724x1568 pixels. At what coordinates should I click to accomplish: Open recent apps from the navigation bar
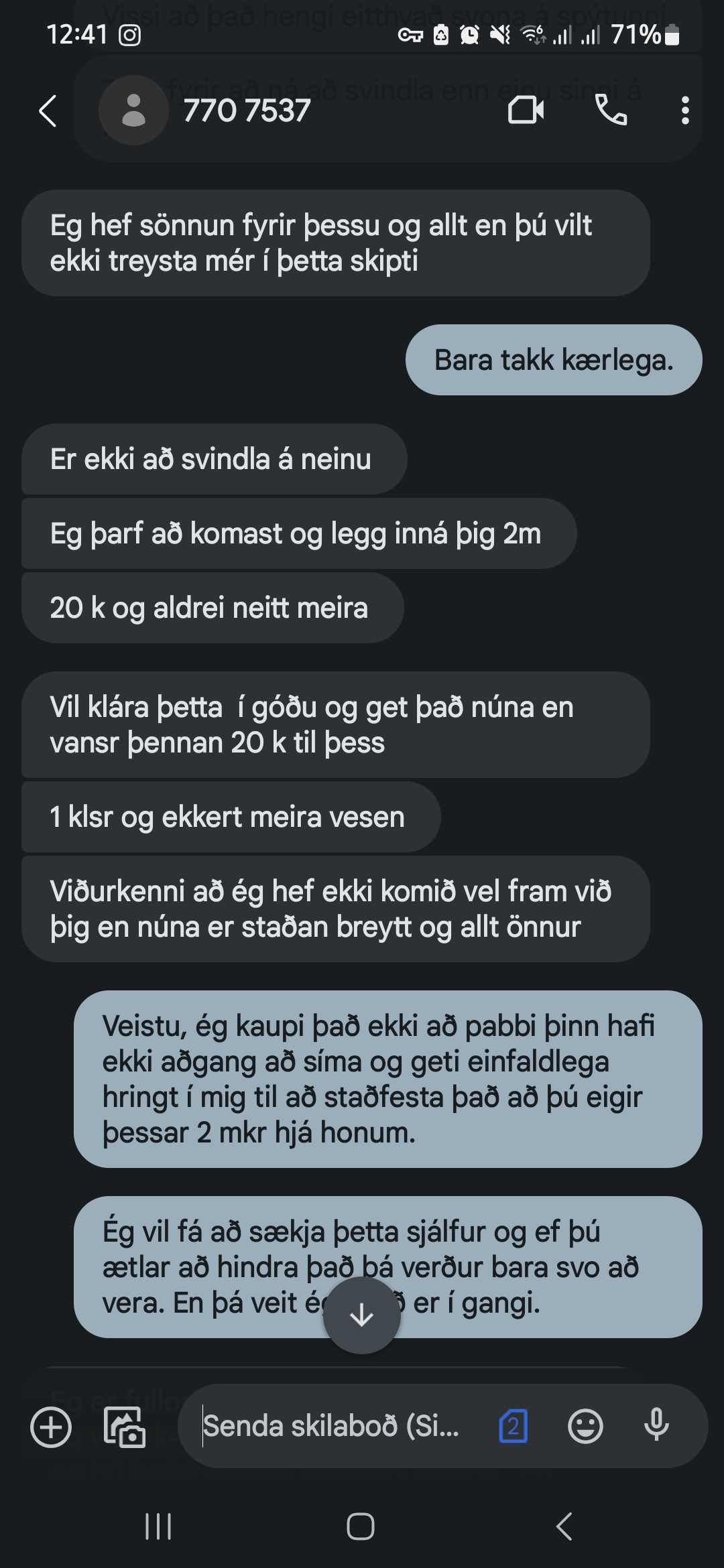pyautogui.click(x=159, y=1527)
